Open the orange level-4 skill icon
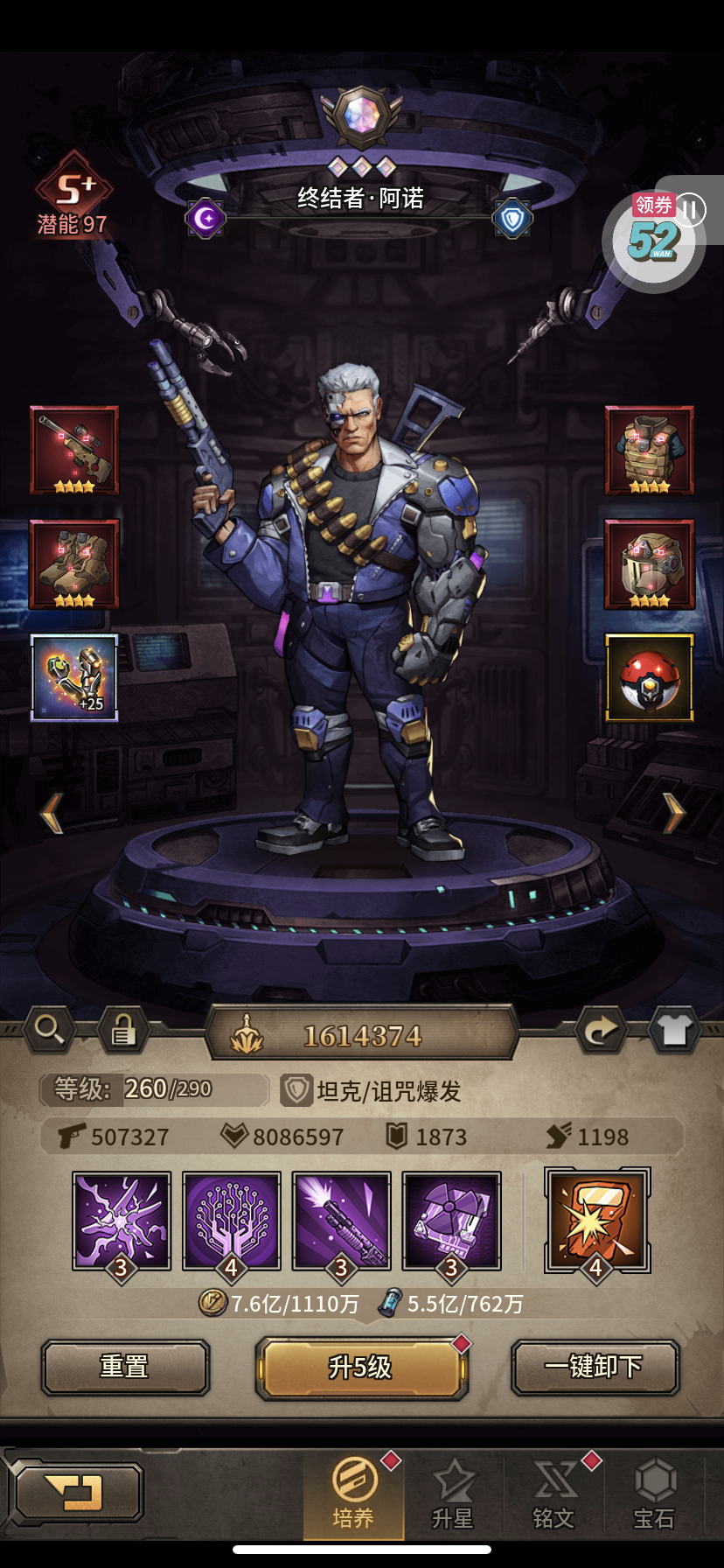The image size is (724, 1568). [x=597, y=1221]
